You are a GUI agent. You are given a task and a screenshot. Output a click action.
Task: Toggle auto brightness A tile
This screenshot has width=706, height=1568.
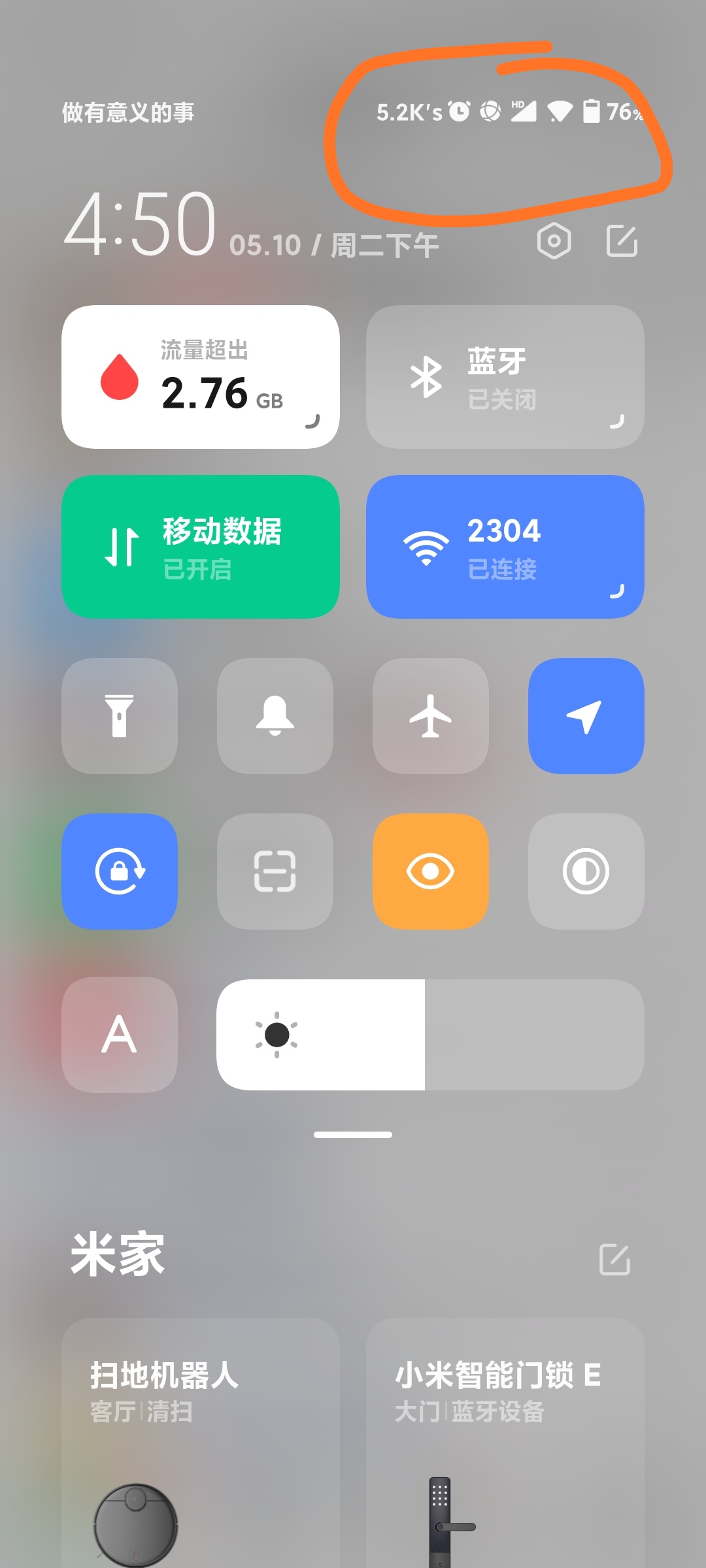pyautogui.click(x=120, y=1035)
